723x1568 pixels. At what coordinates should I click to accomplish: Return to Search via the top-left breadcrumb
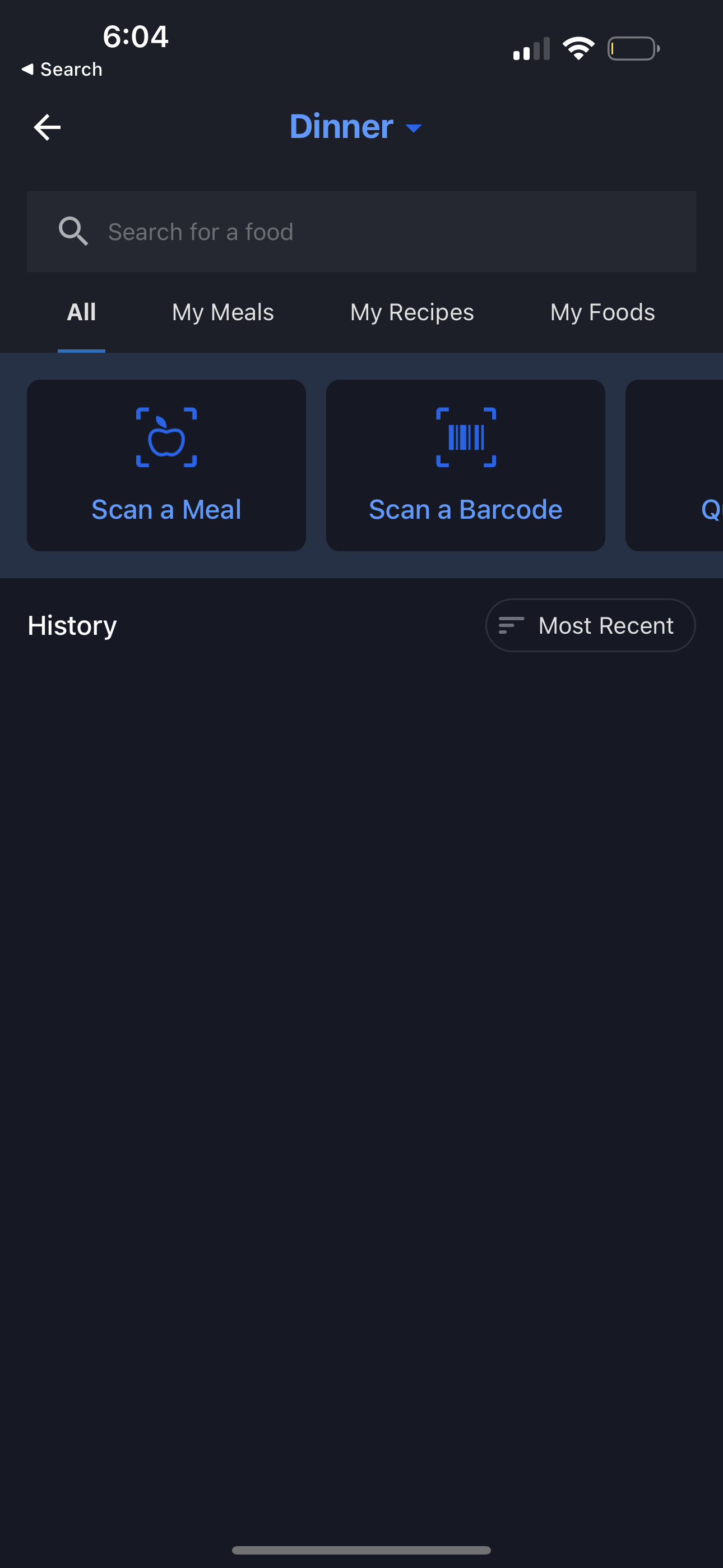click(x=62, y=69)
